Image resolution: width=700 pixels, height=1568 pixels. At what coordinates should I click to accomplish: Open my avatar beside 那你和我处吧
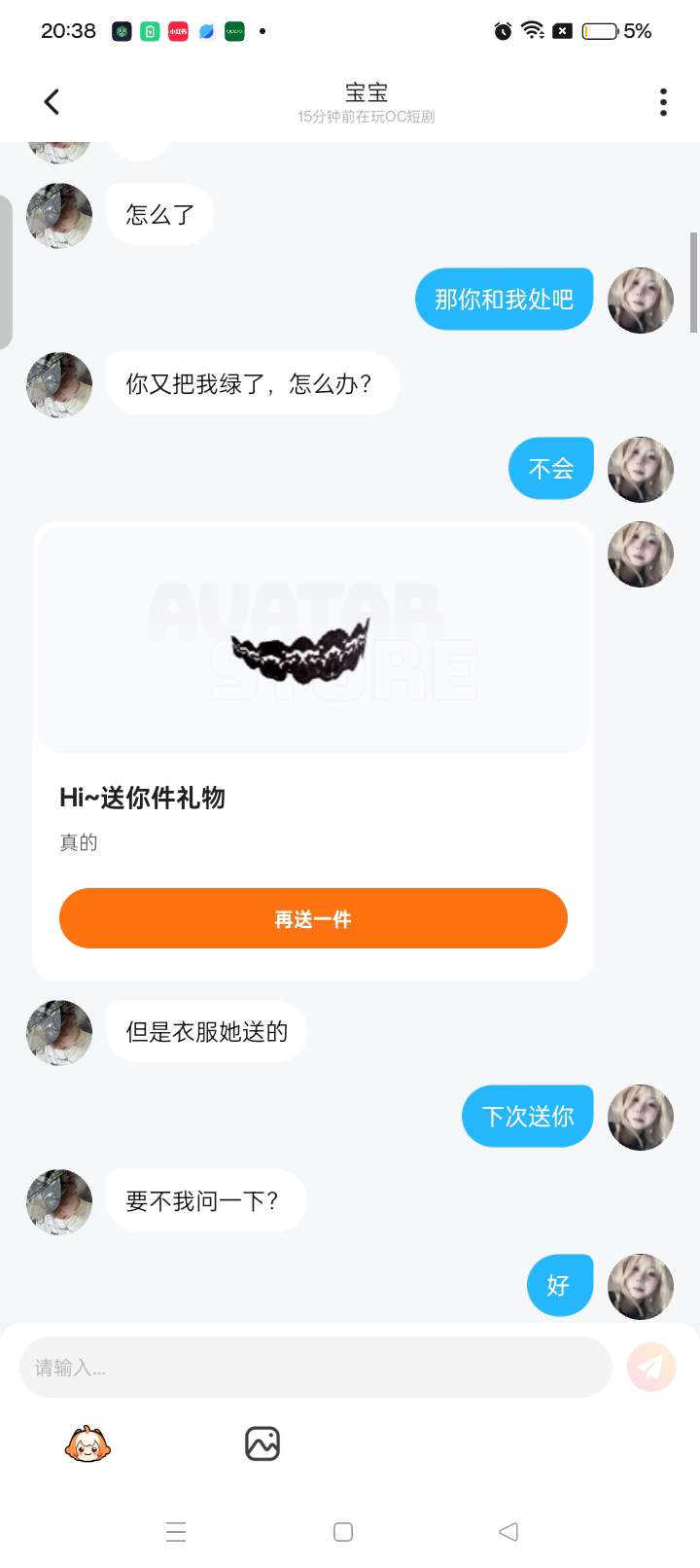click(x=640, y=301)
